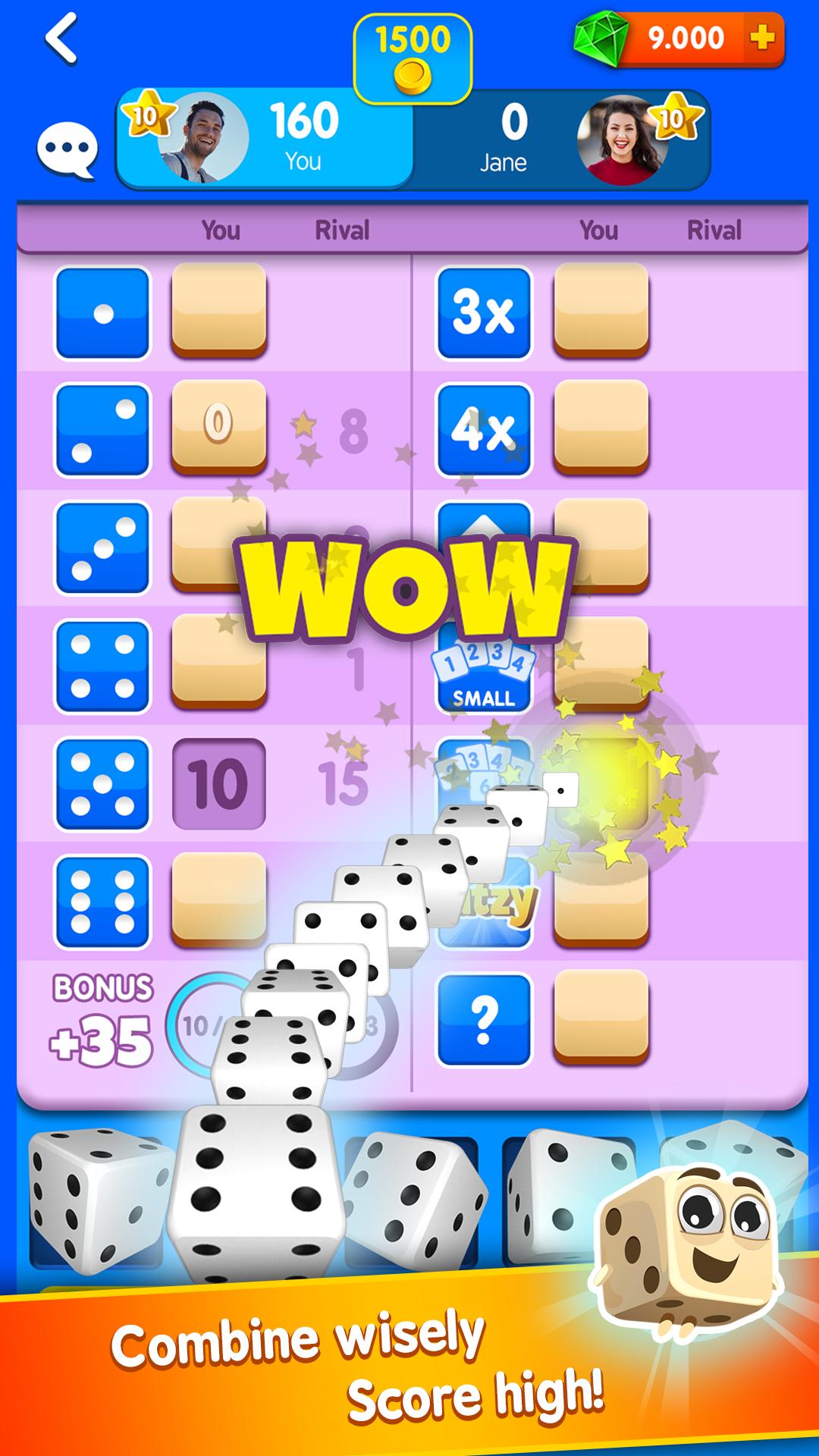Open Jane's player profile picture

coord(623,140)
